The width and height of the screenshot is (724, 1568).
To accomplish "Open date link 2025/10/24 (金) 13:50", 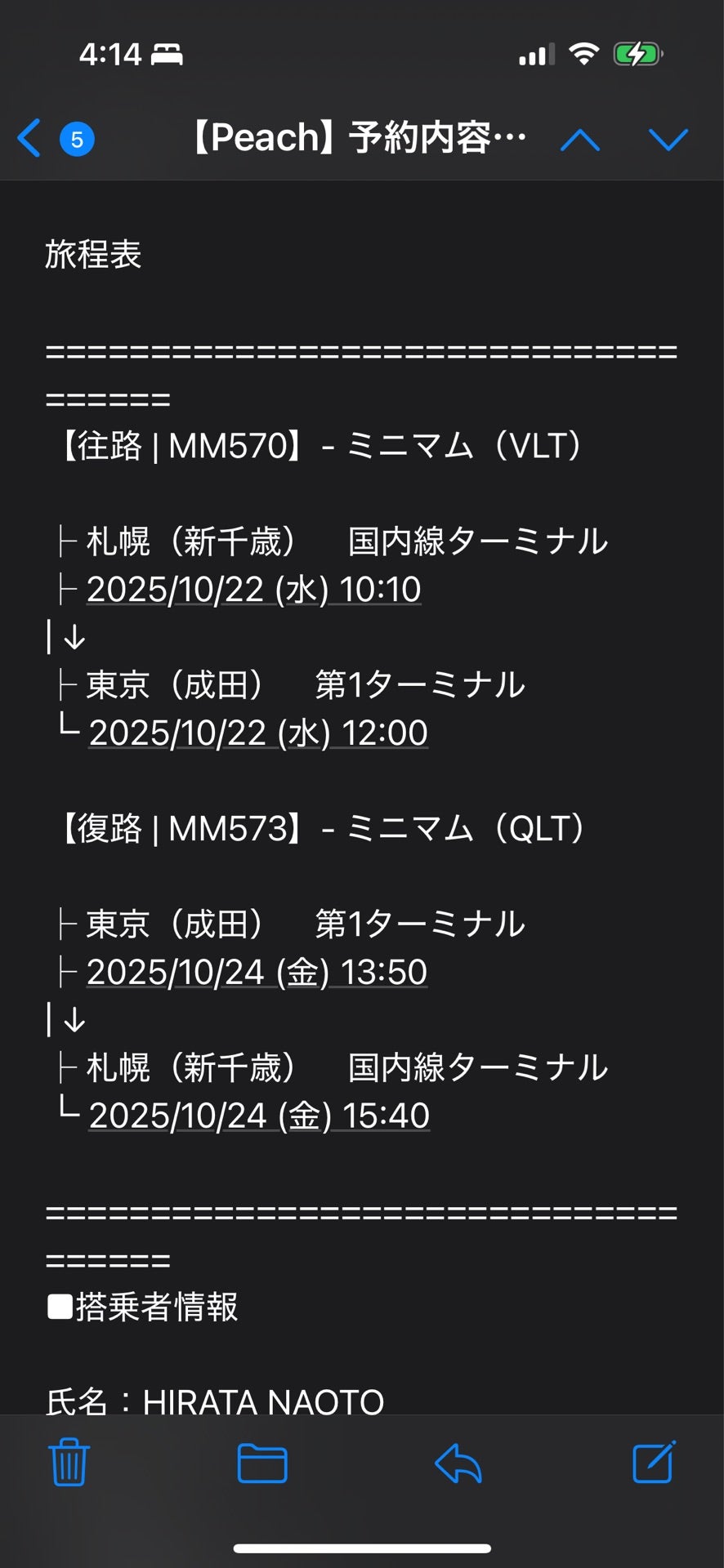I will [x=257, y=973].
